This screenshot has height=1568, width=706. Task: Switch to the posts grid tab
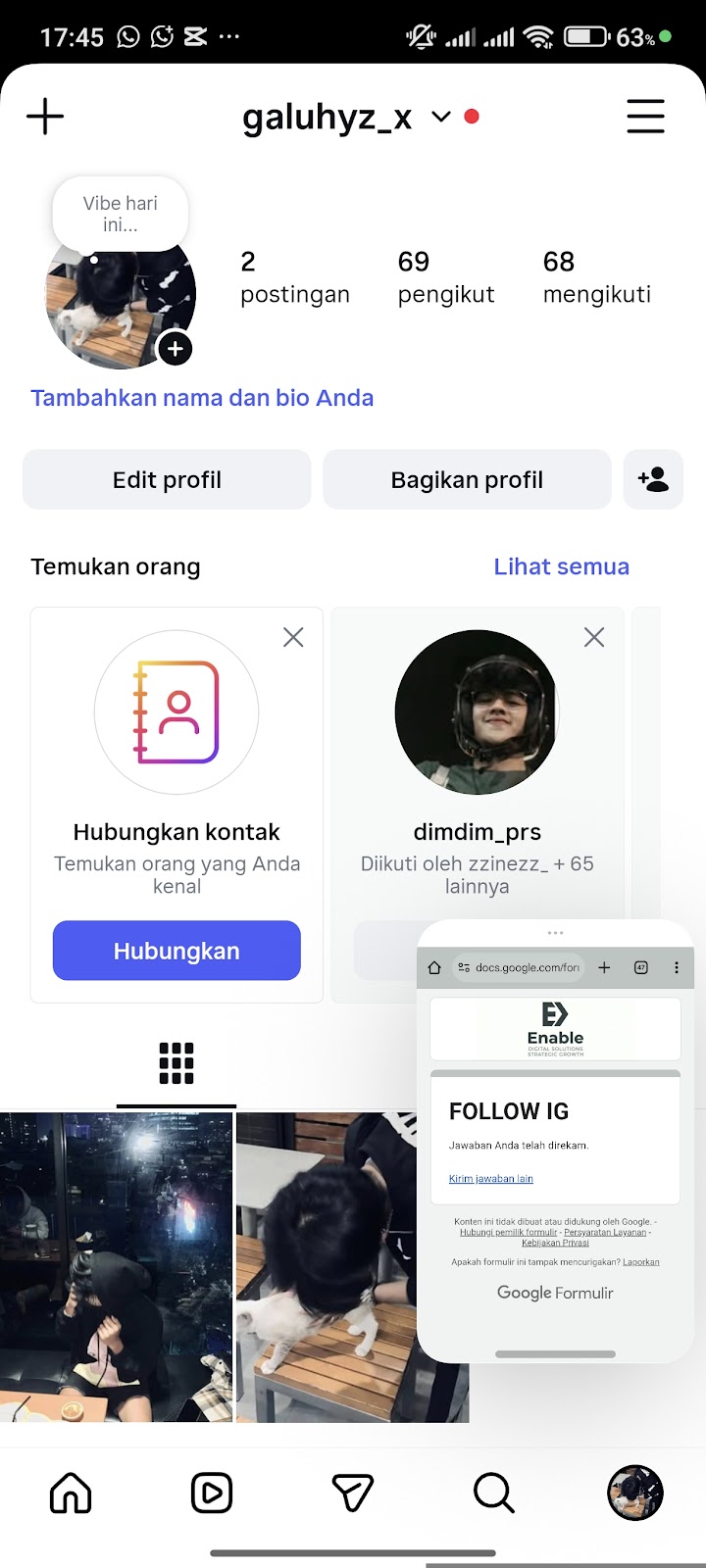176,1063
